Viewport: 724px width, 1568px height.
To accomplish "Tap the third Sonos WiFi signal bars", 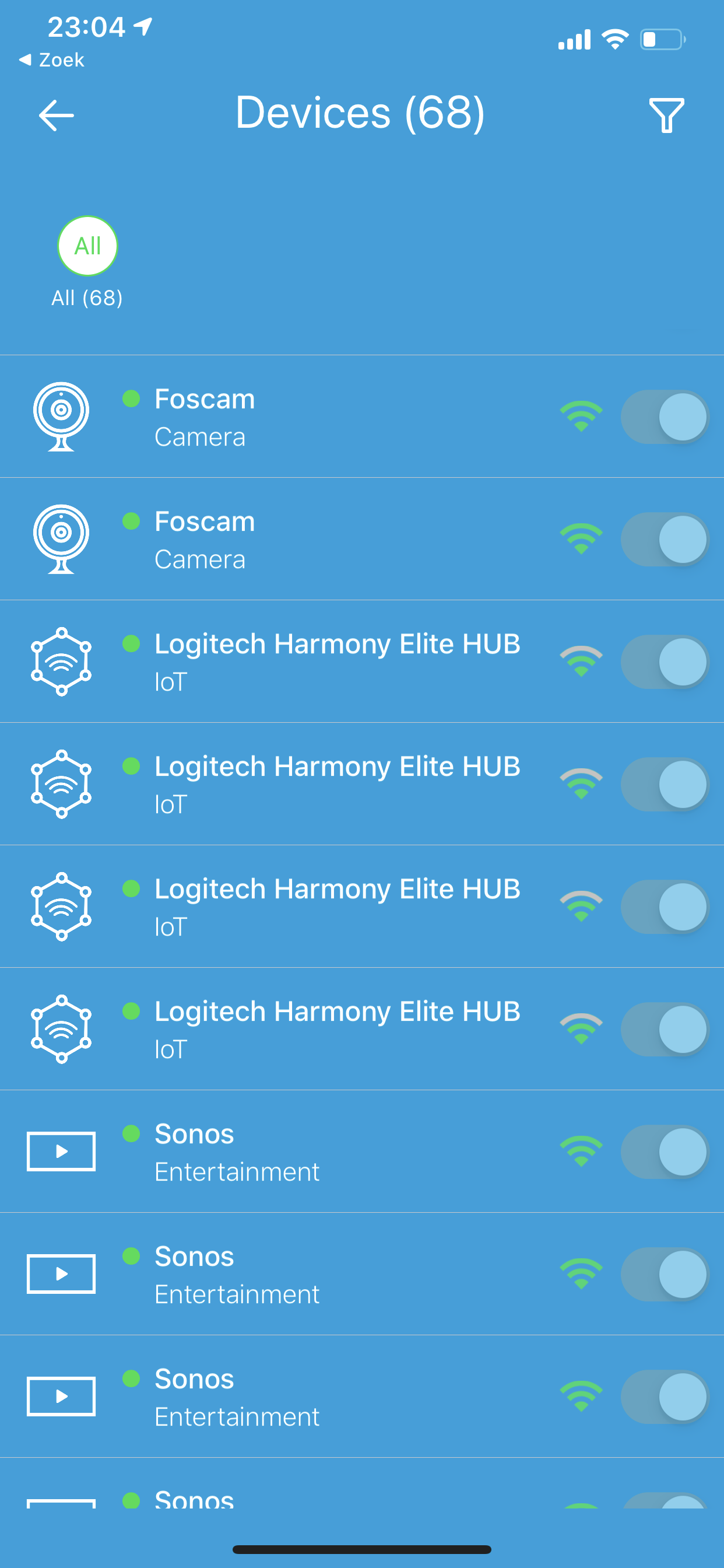I will (x=581, y=1396).
